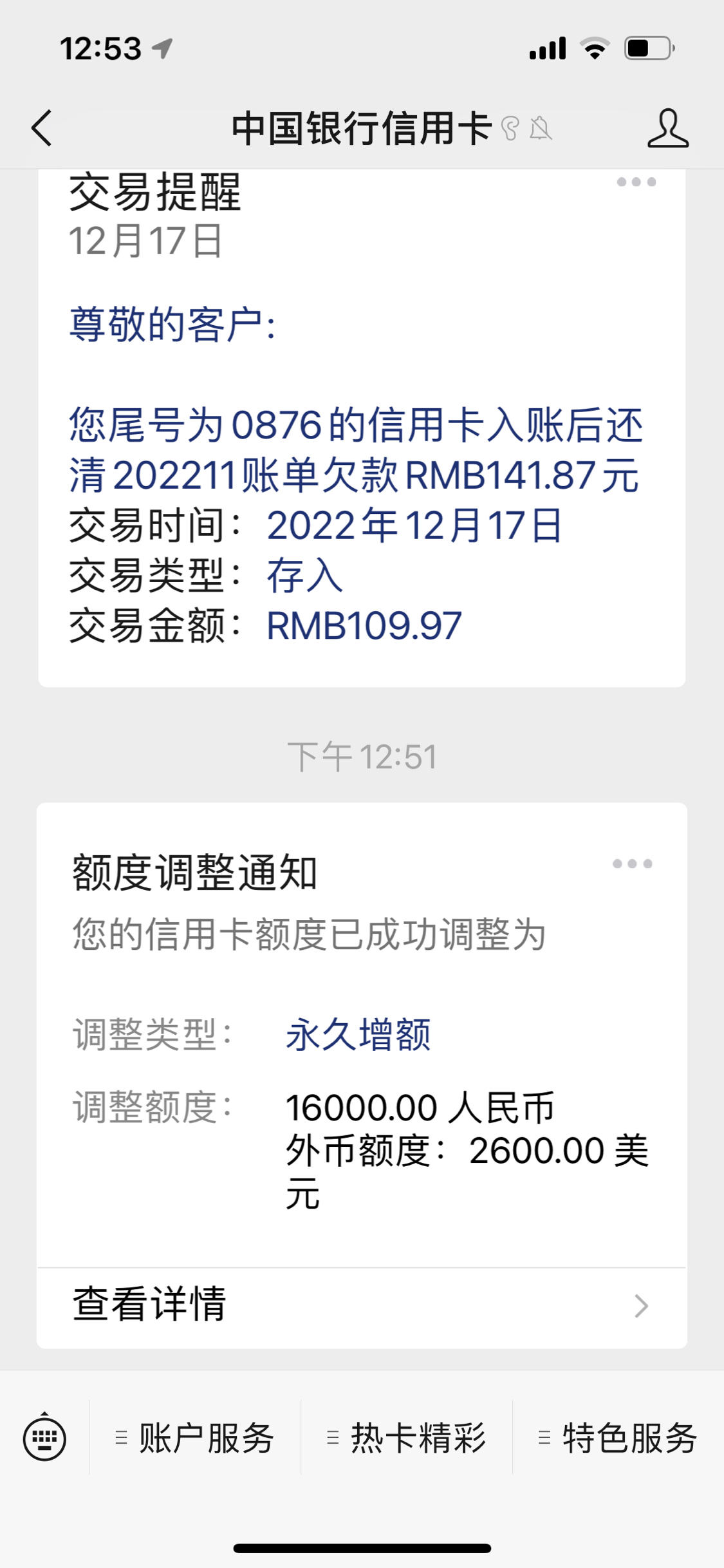
Task: Open the account profile icon
Action: point(667,128)
